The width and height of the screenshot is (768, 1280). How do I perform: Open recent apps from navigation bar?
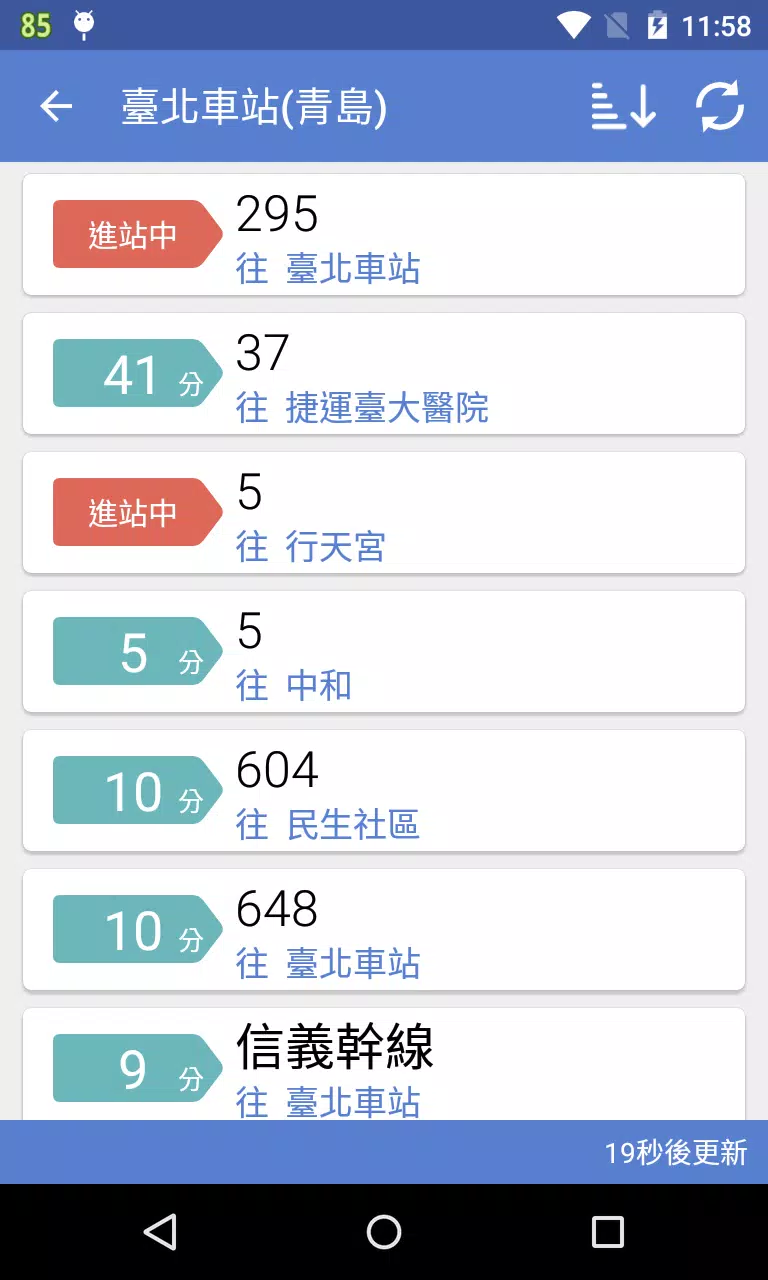point(607,1232)
